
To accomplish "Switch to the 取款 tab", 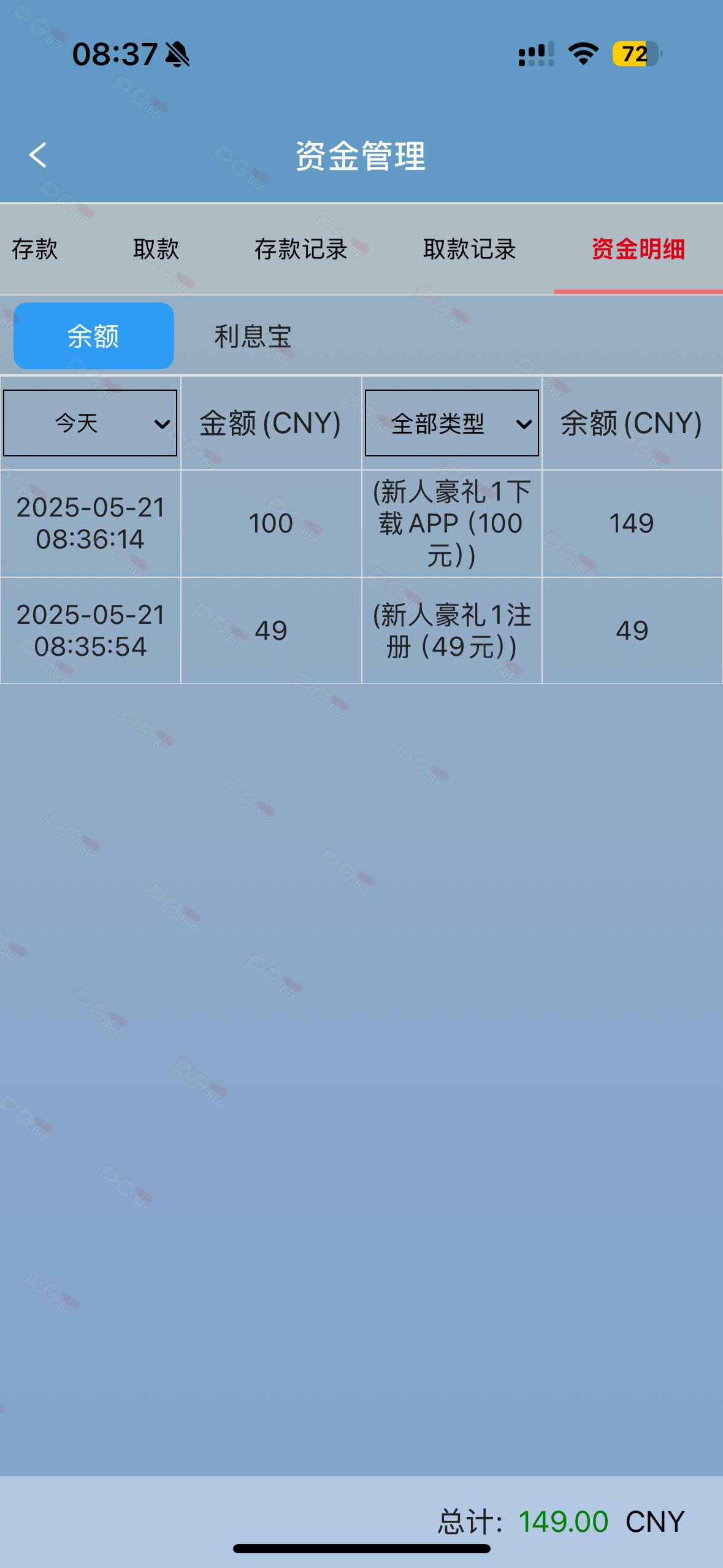I will point(156,249).
